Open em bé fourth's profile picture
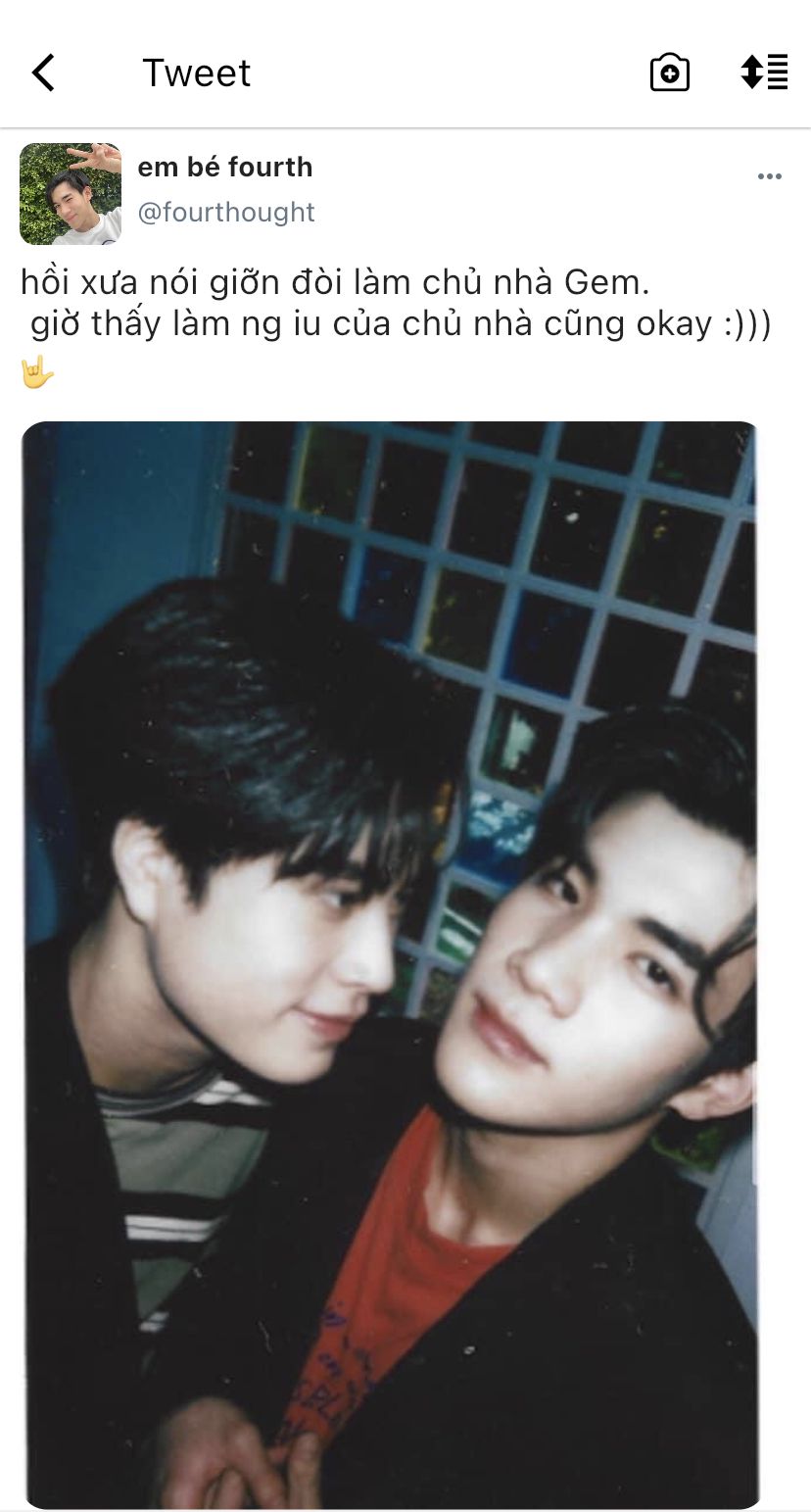 pos(71,194)
